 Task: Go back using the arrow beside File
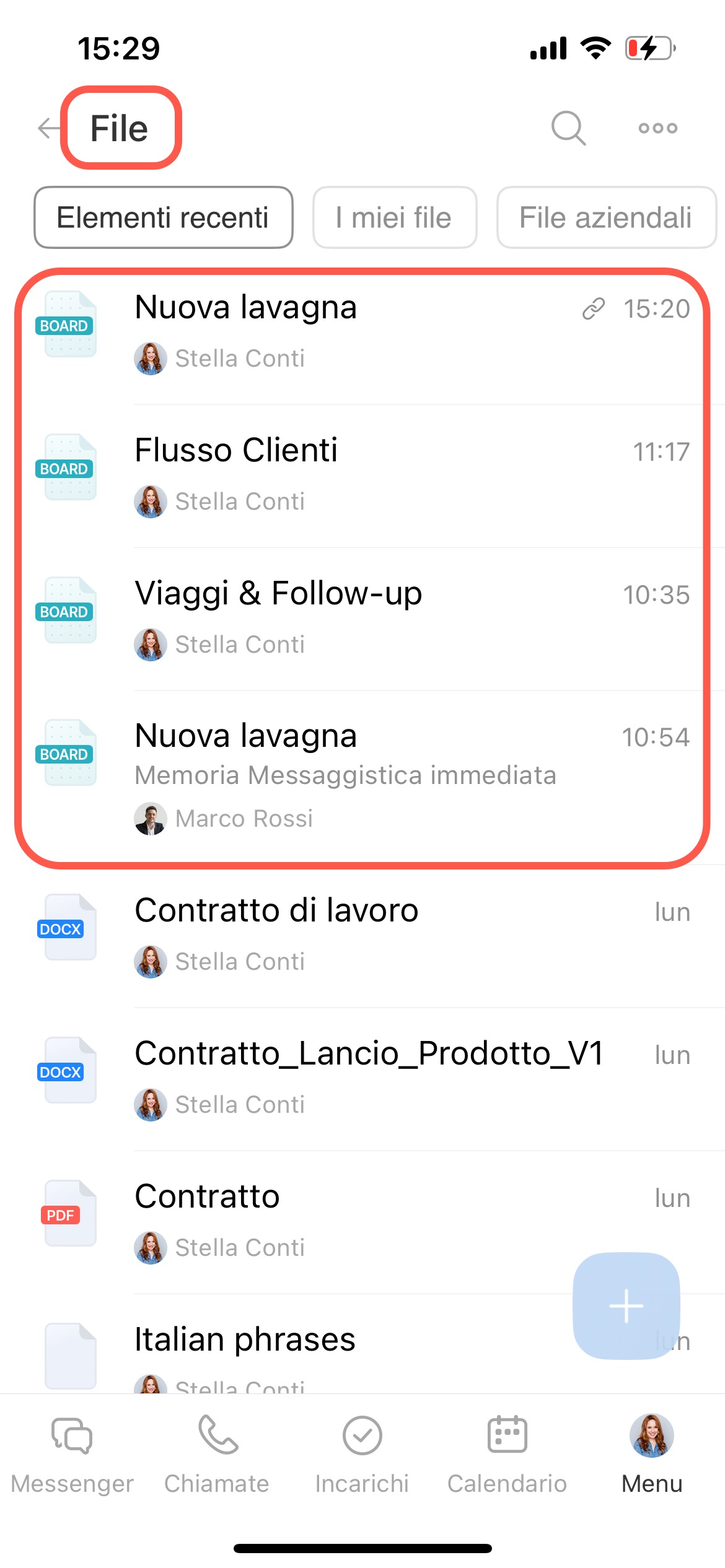(x=49, y=128)
